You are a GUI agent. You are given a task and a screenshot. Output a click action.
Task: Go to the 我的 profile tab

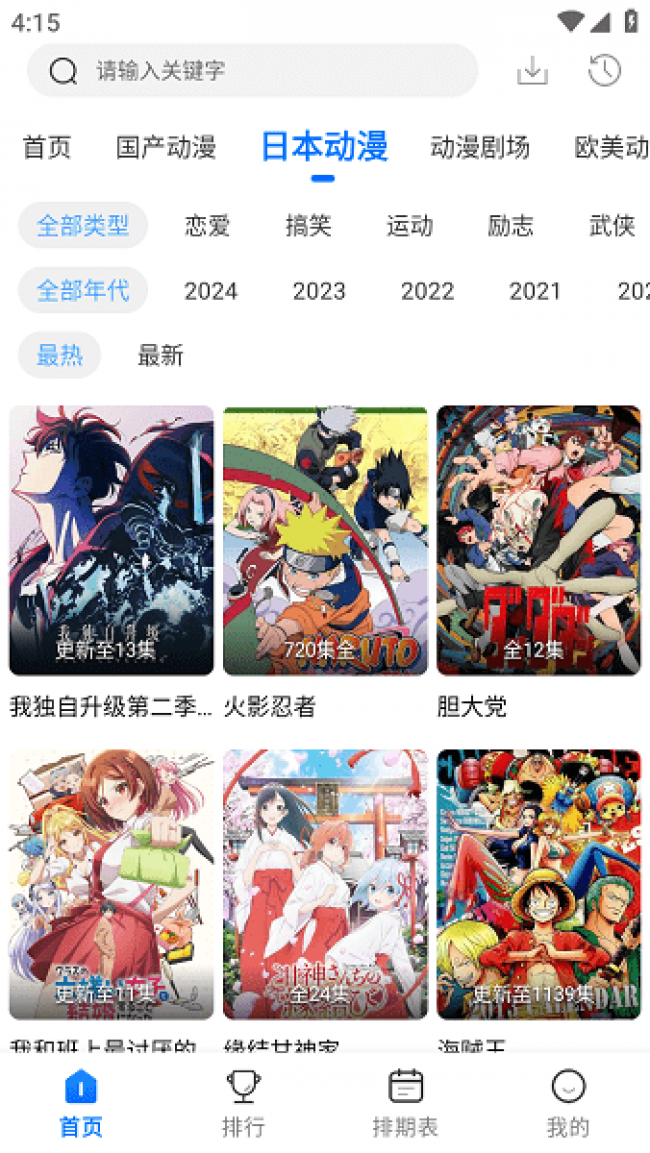click(568, 1103)
